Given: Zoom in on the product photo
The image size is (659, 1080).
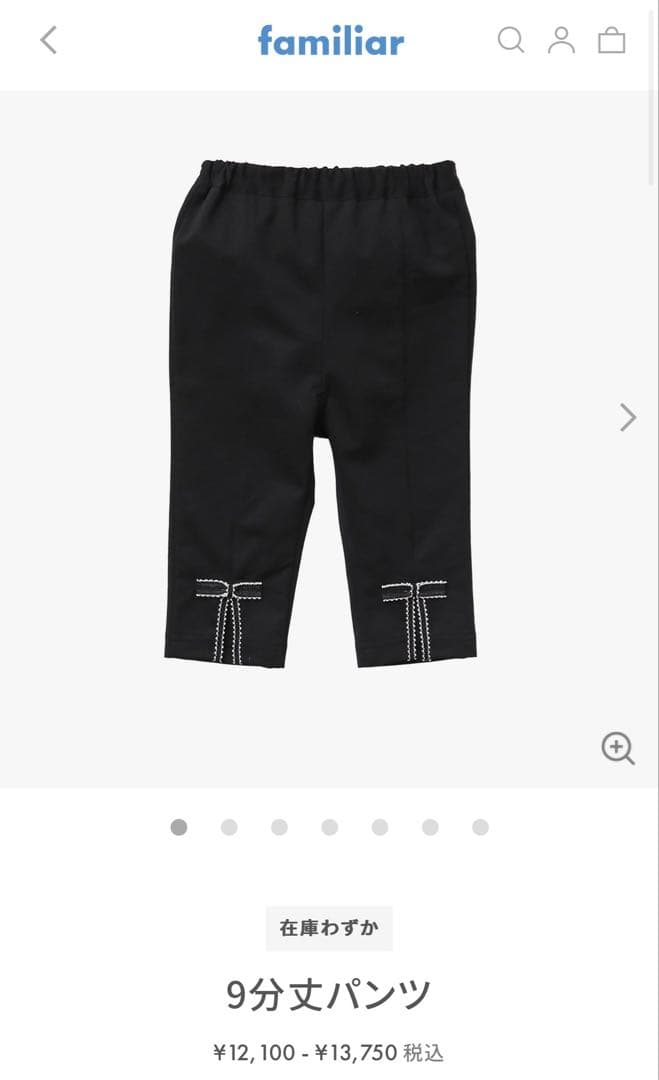Looking at the screenshot, I should point(617,748).
